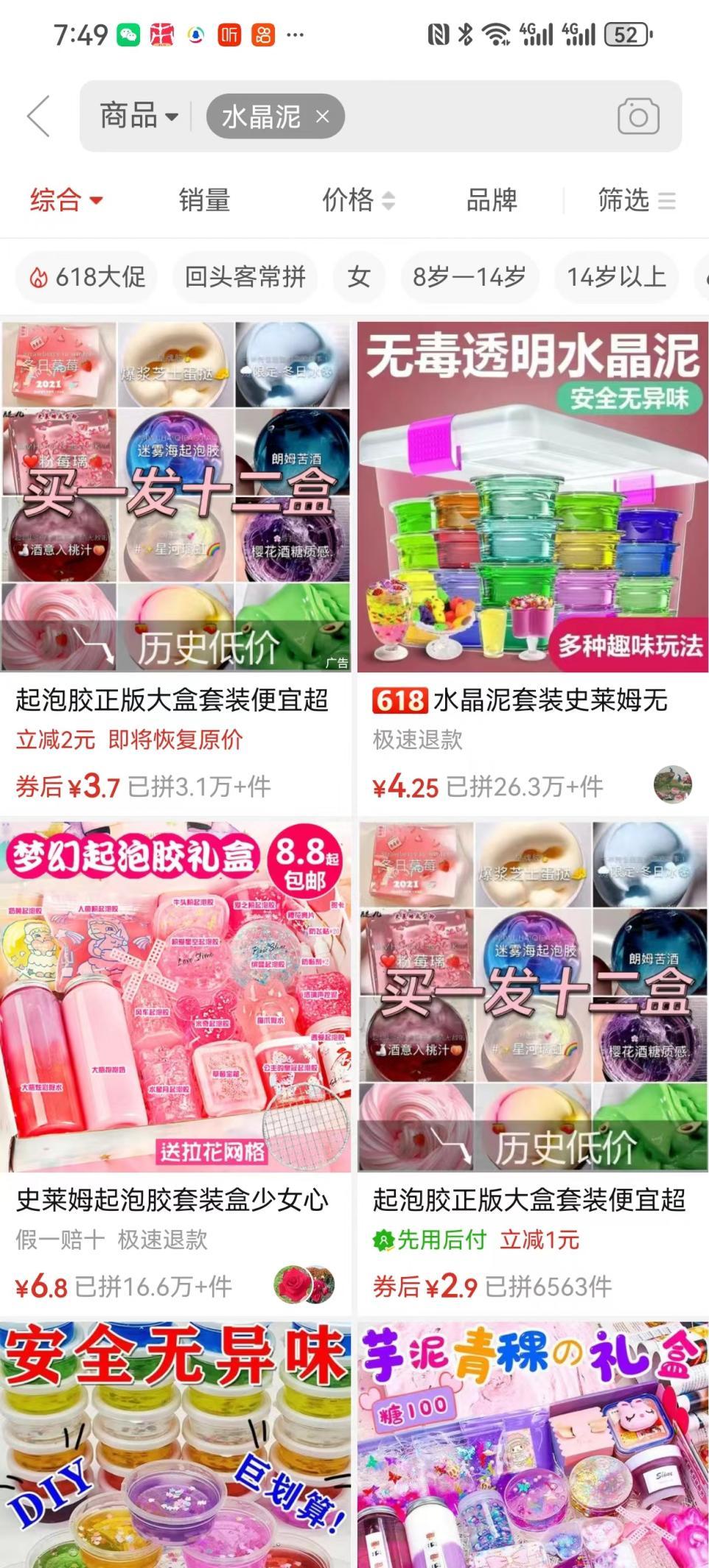
Task: Select the 回头客常拼 filter chip
Action: click(245, 277)
